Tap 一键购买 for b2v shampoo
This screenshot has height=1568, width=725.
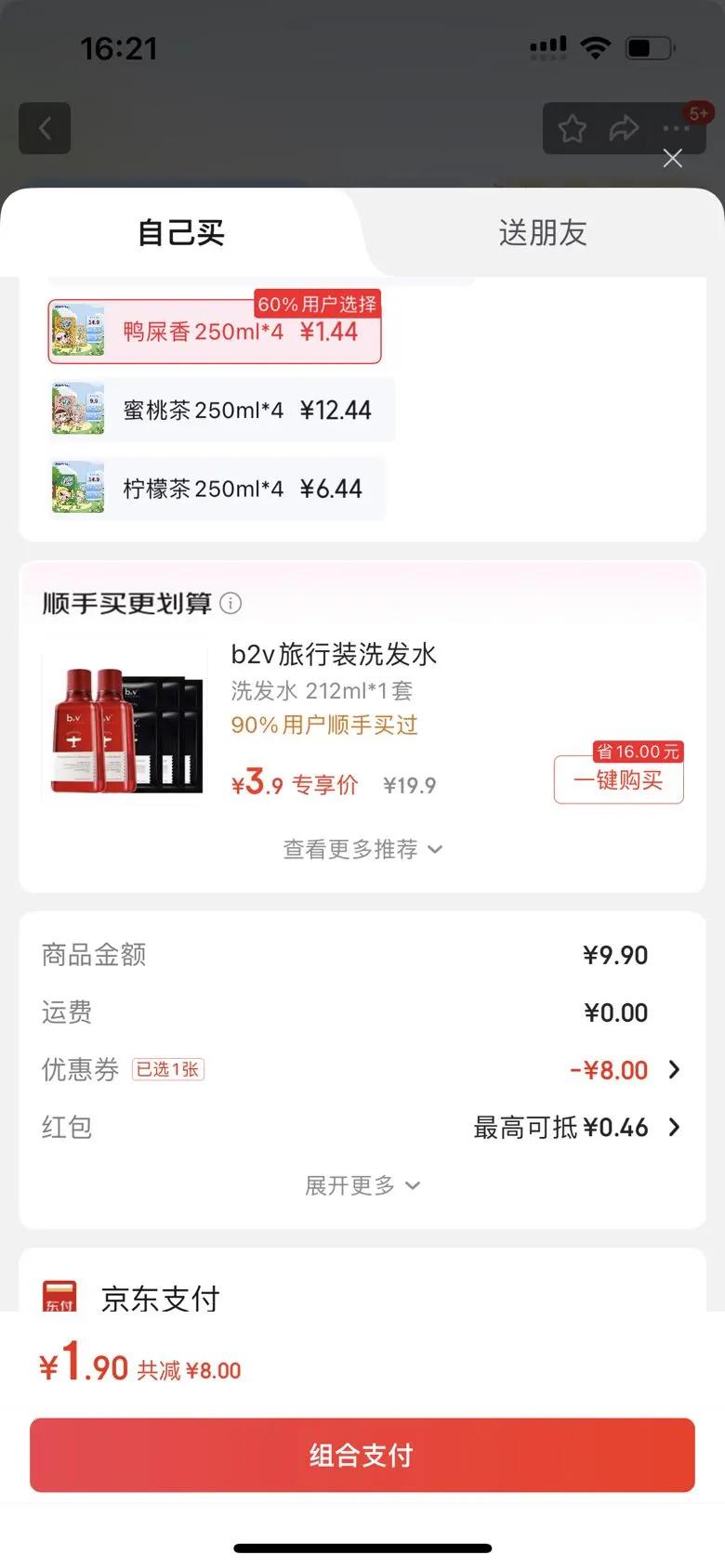pyautogui.click(x=618, y=779)
